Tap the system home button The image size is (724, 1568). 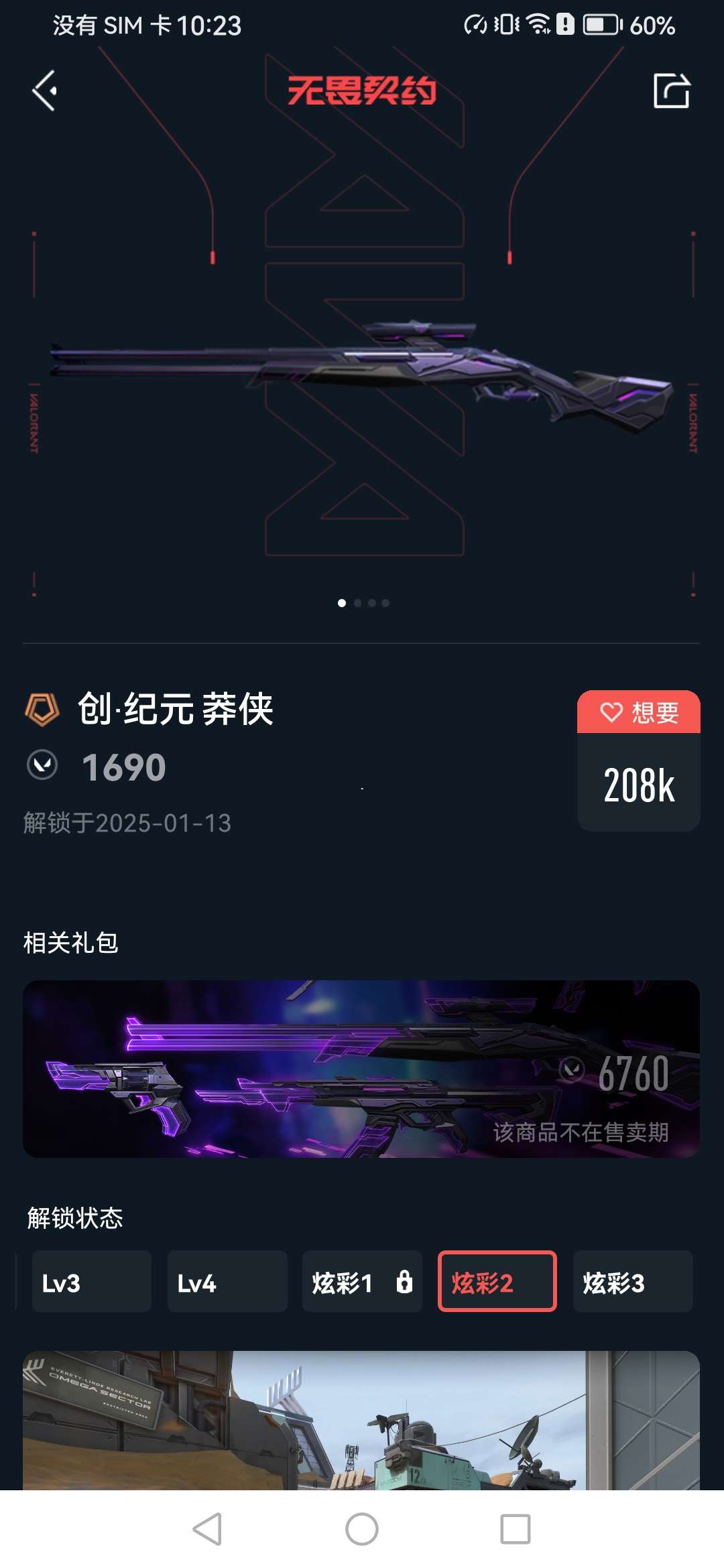tap(362, 1529)
